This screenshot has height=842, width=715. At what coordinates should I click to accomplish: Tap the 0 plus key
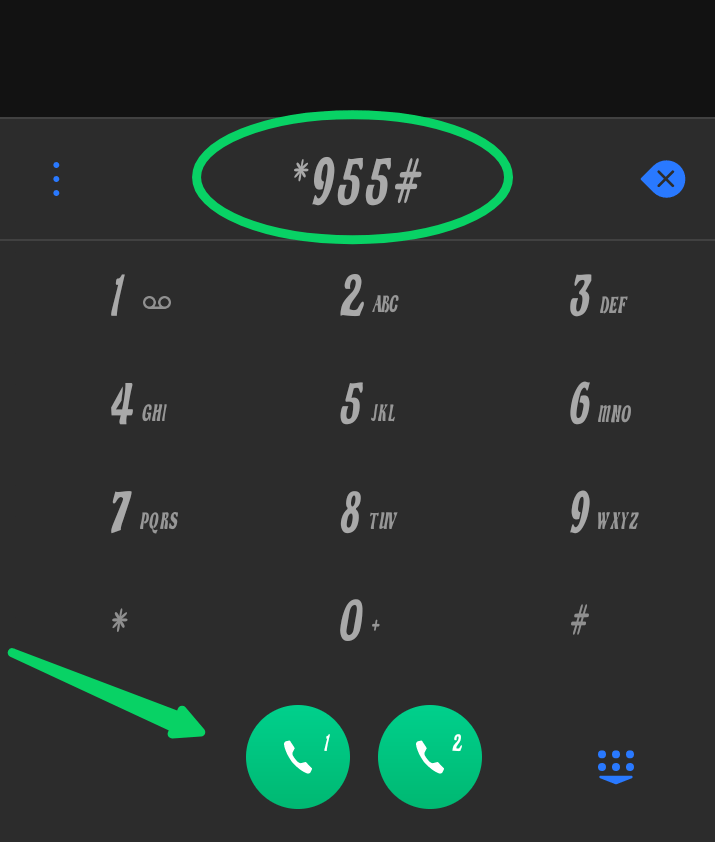tap(358, 622)
